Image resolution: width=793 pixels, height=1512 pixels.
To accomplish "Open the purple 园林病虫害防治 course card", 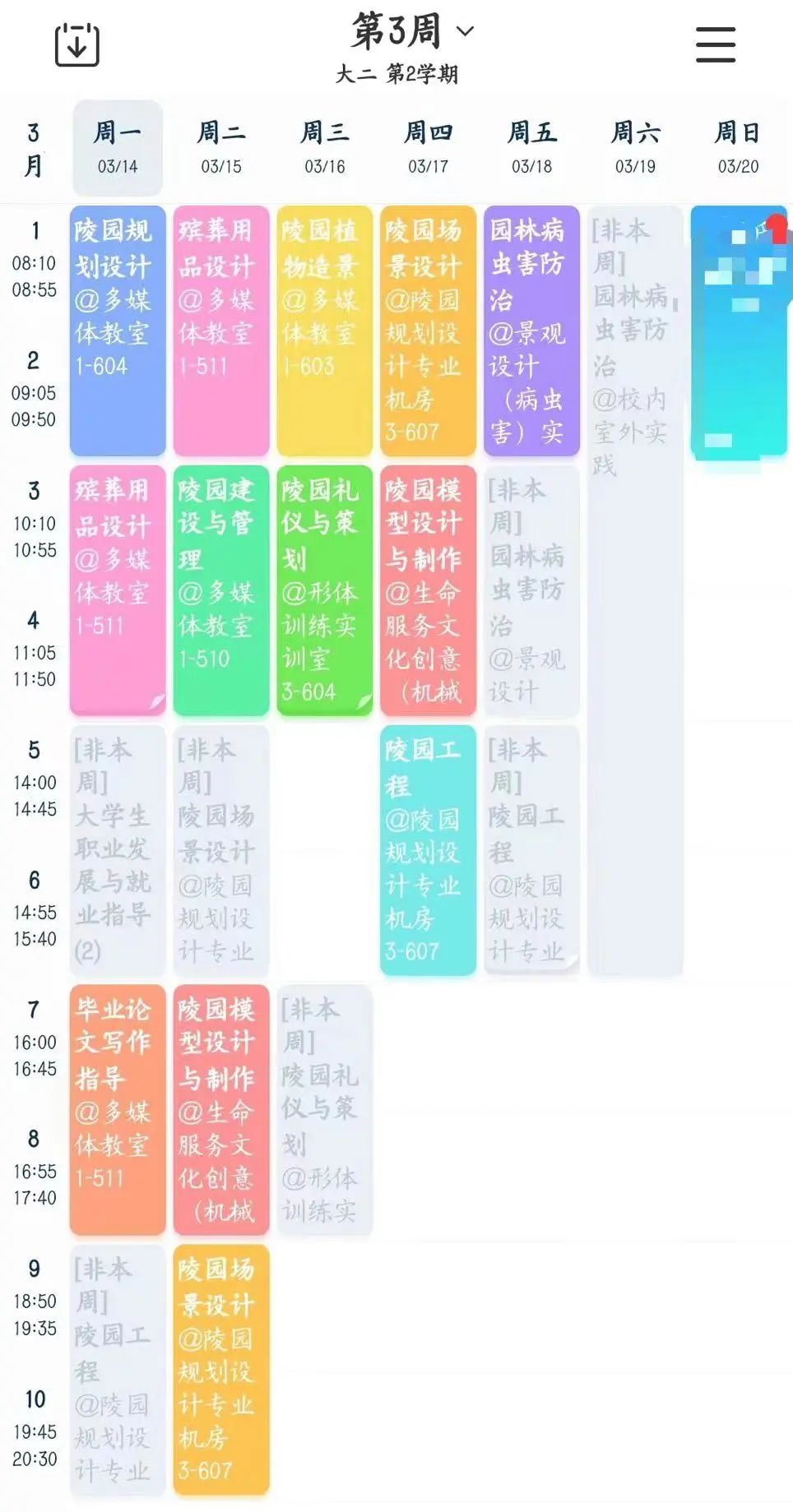I will [x=531, y=331].
